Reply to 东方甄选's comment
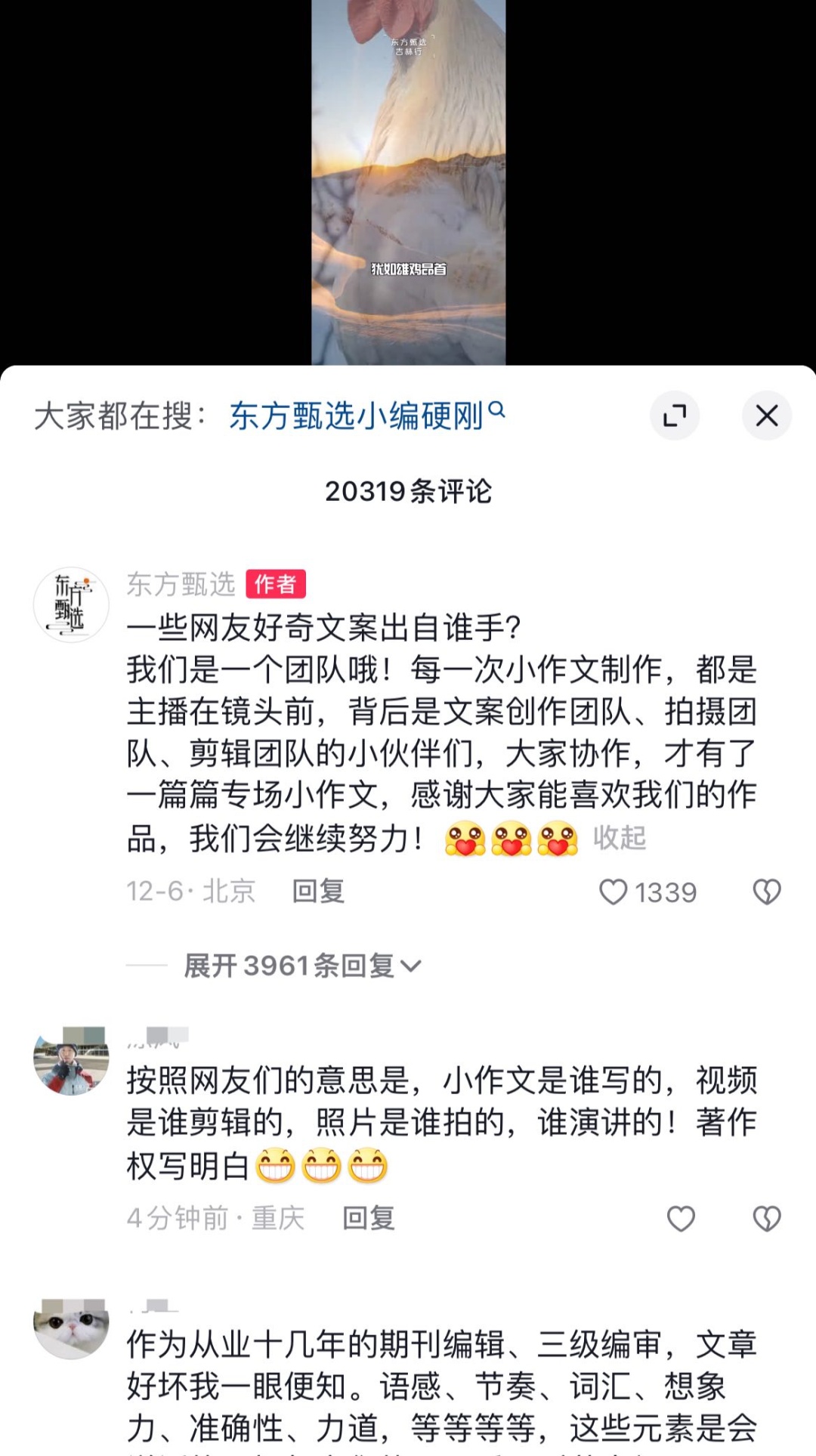Image resolution: width=816 pixels, height=1456 pixels. point(318,892)
